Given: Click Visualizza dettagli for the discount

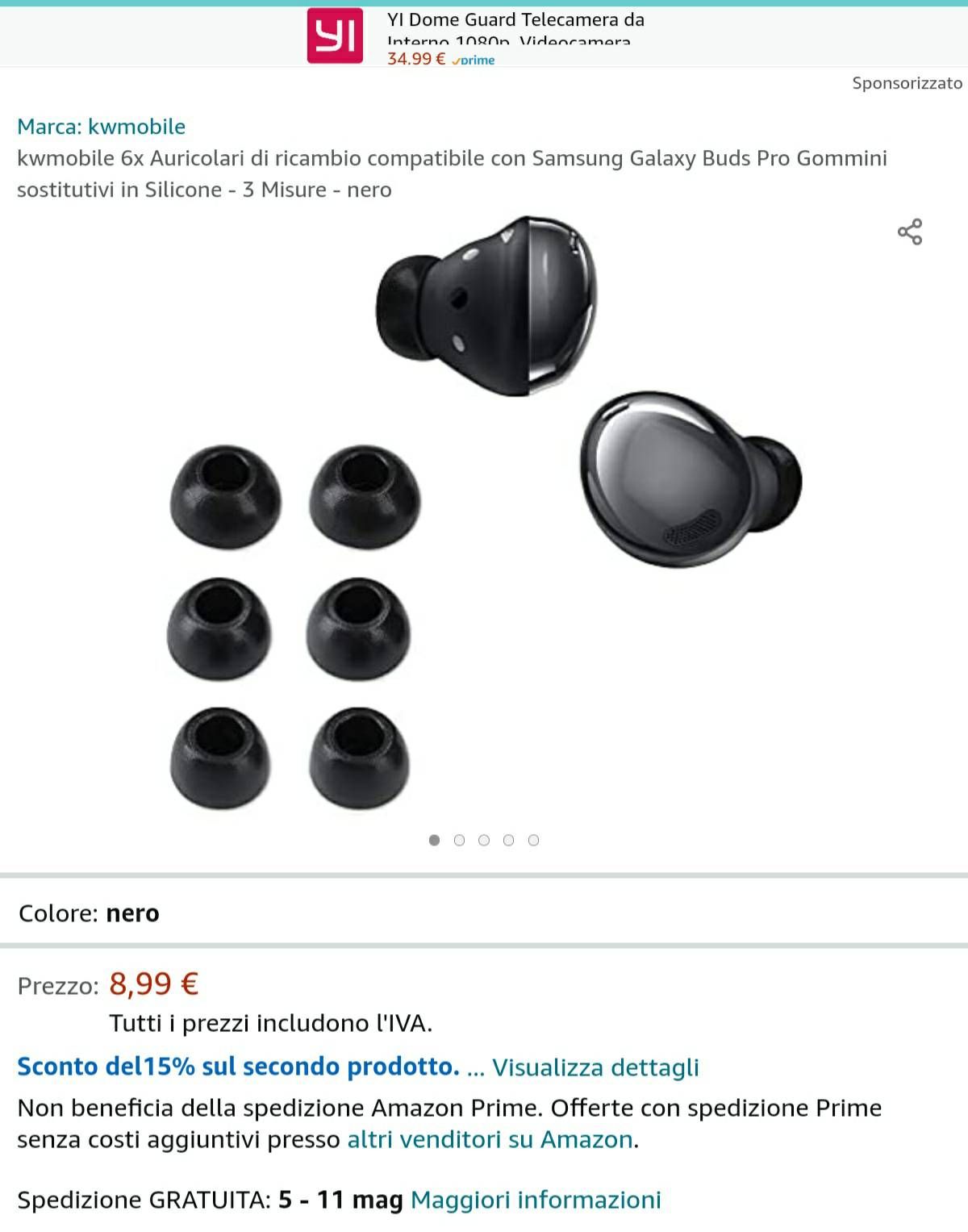Looking at the screenshot, I should [597, 1067].
